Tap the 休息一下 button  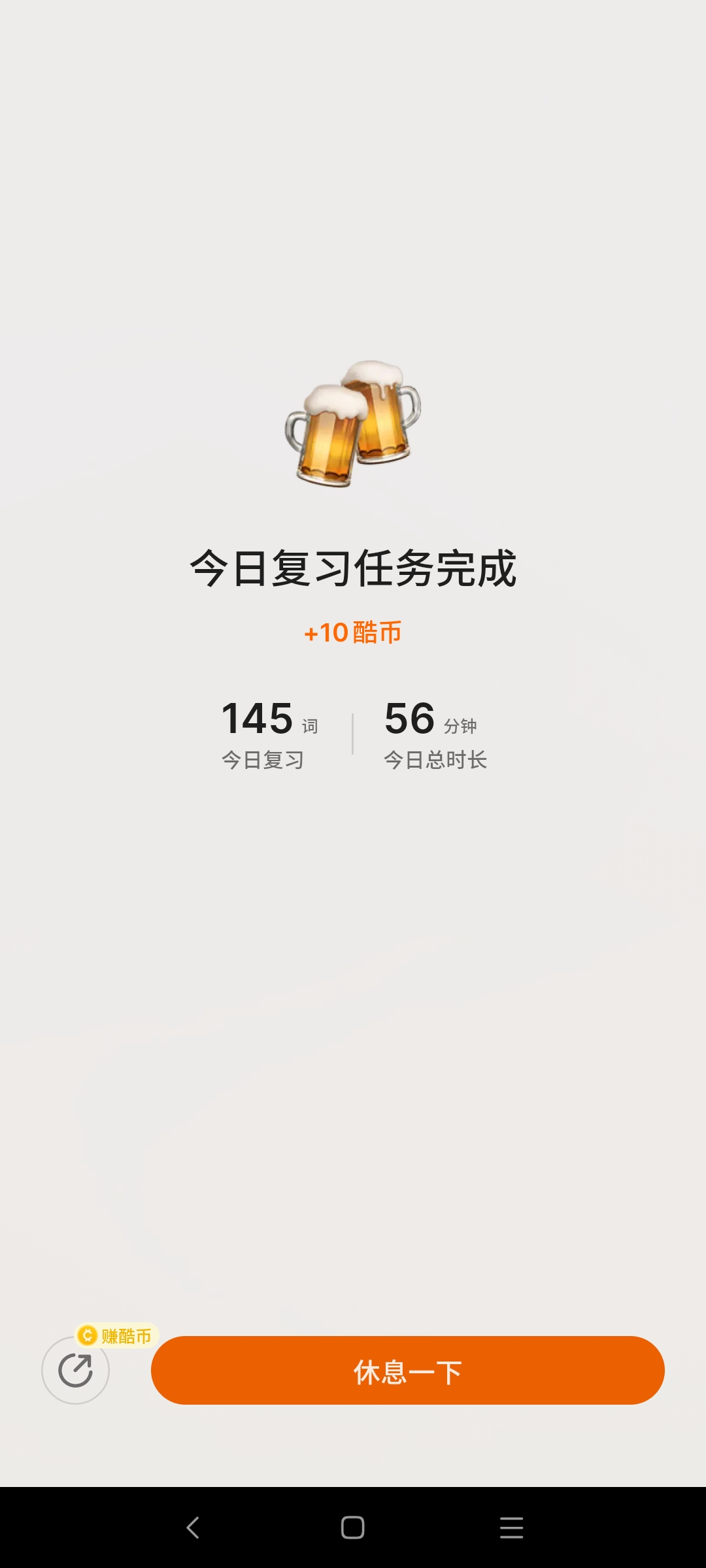pos(407,1370)
